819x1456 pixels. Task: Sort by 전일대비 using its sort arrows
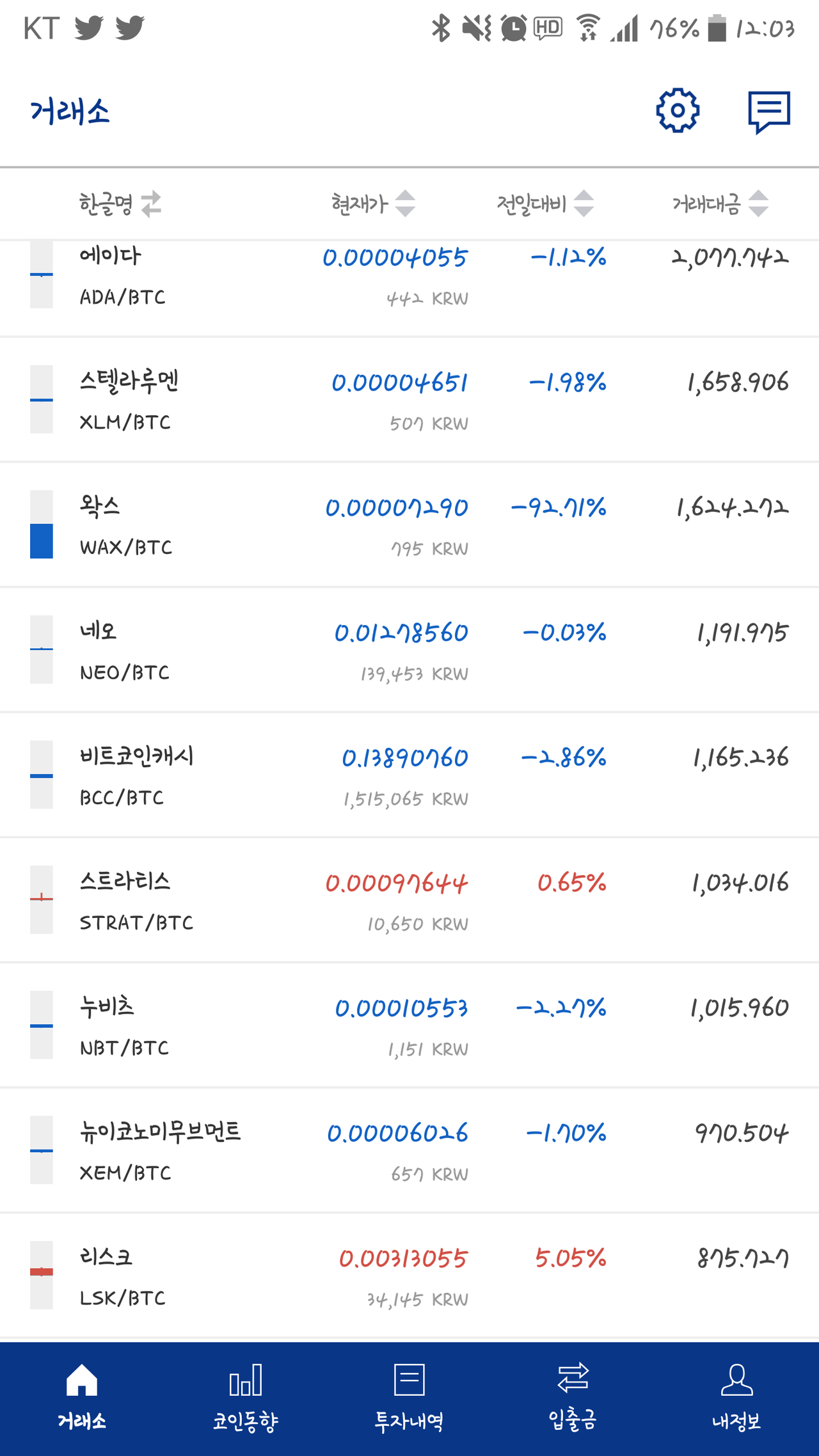pyautogui.click(x=581, y=203)
